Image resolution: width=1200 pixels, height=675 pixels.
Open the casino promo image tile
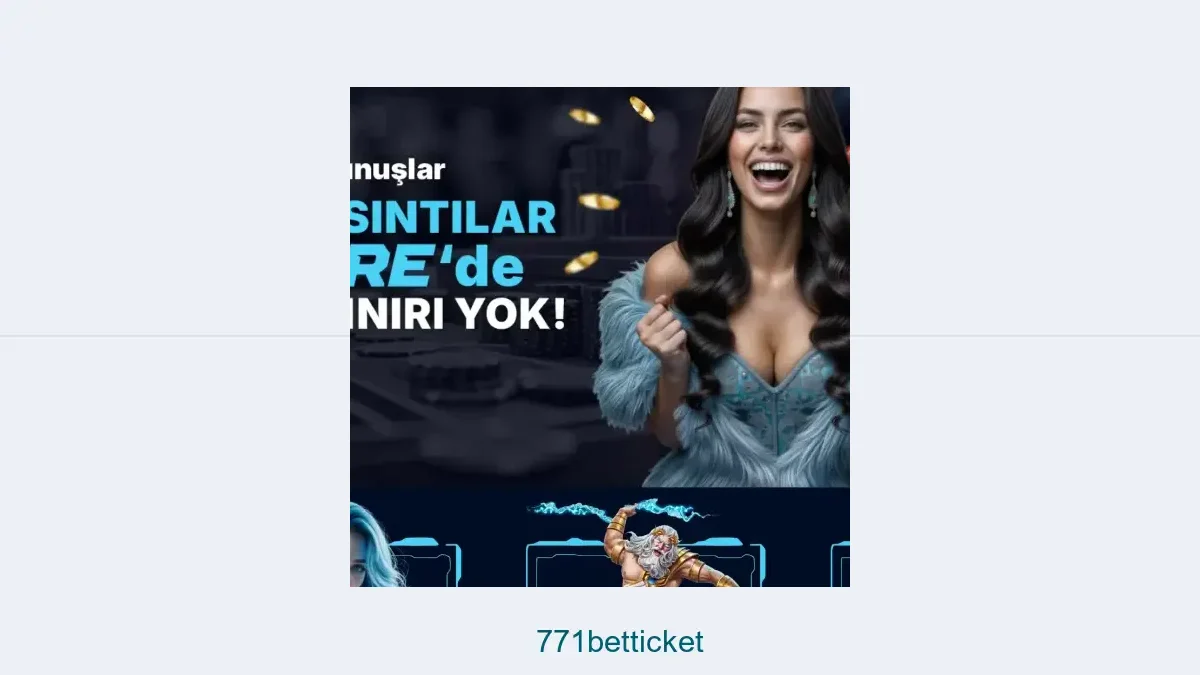click(599, 336)
